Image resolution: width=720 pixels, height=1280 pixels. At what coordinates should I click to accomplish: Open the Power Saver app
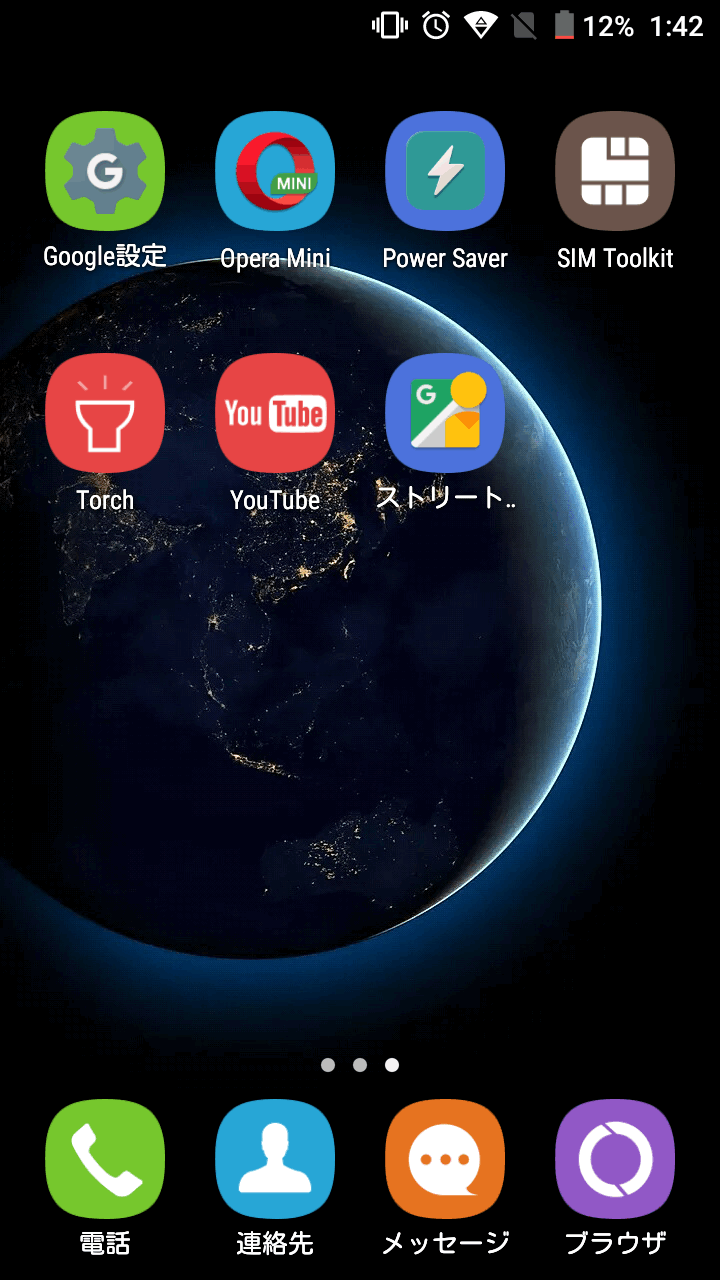pyautogui.click(x=445, y=172)
